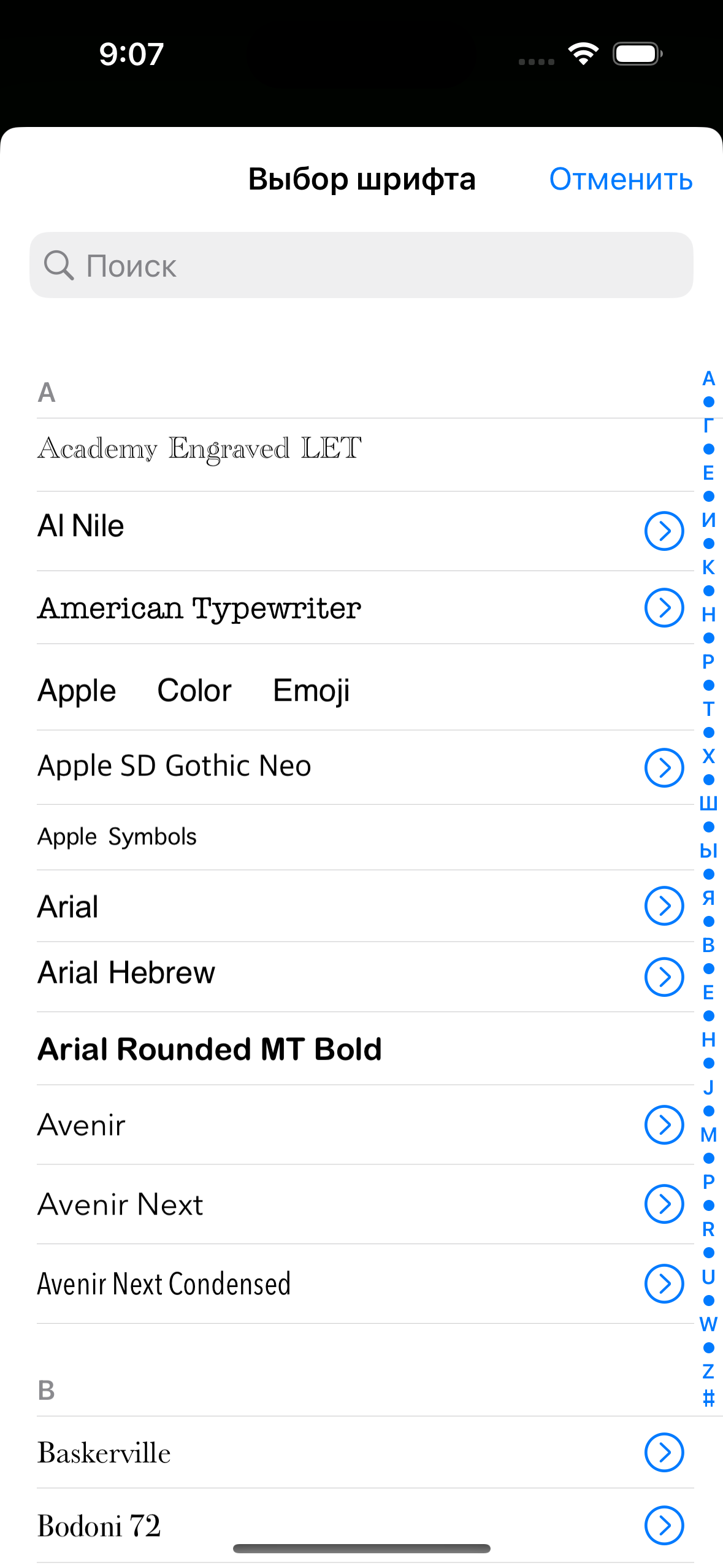This screenshot has height=1568, width=723.
Task: Open Avenir Next Condensed style chevron
Action: (x=664, y=1283)
